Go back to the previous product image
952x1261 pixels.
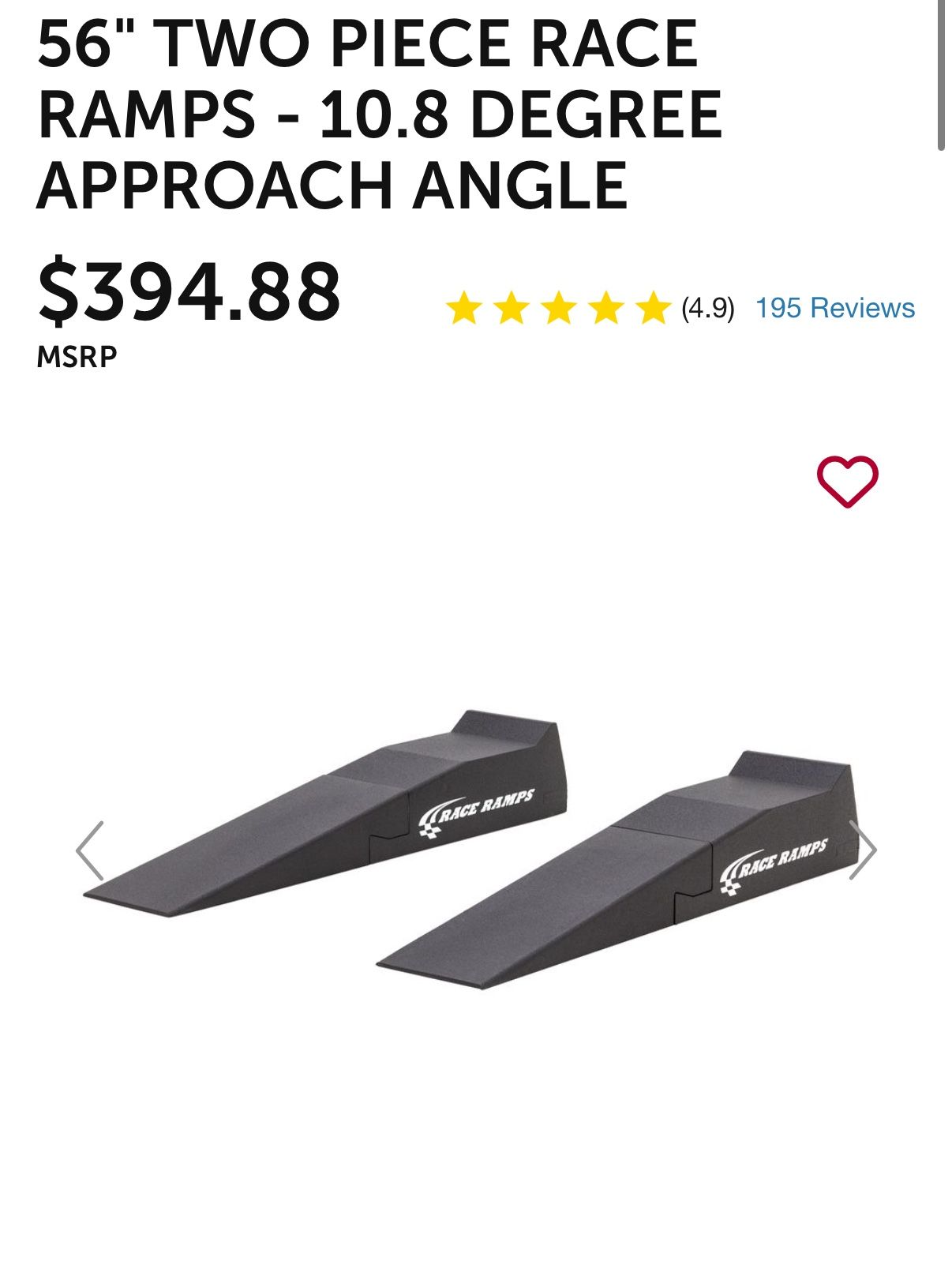coord(89,850)
